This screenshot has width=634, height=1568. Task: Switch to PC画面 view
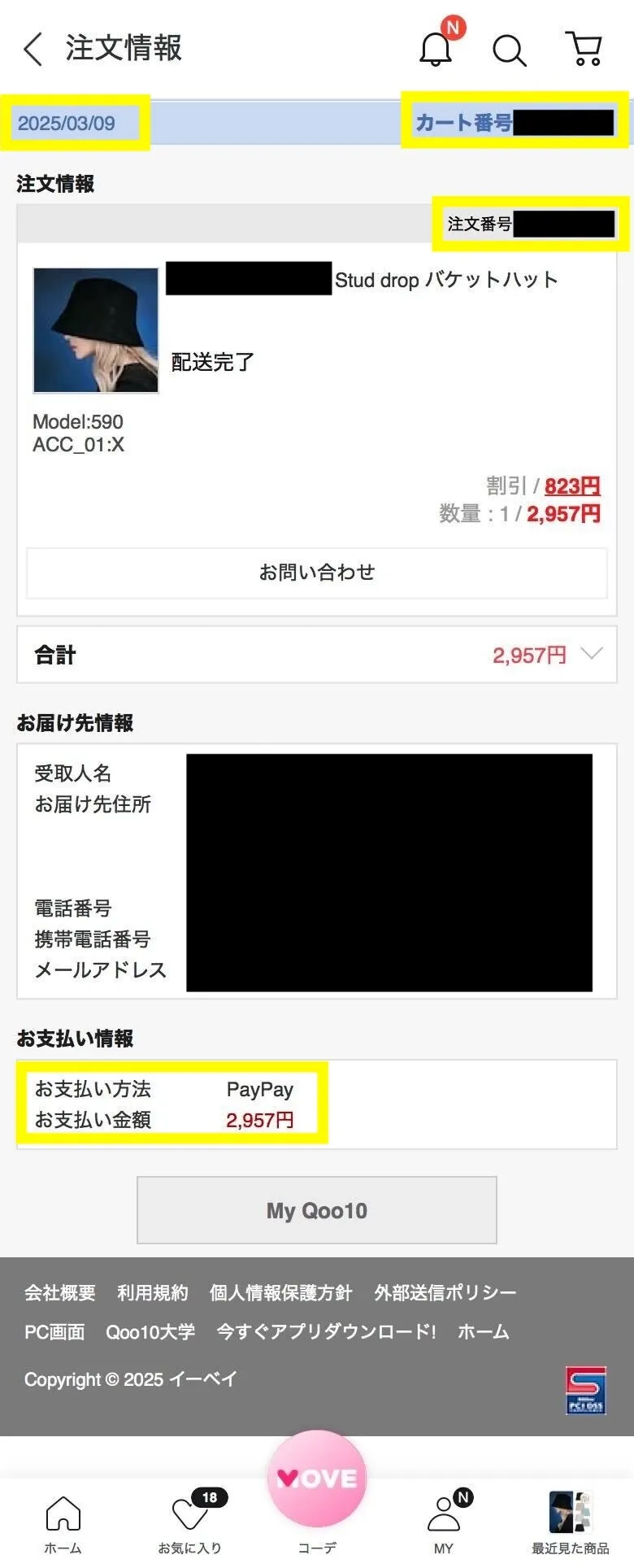(54, 1331)
